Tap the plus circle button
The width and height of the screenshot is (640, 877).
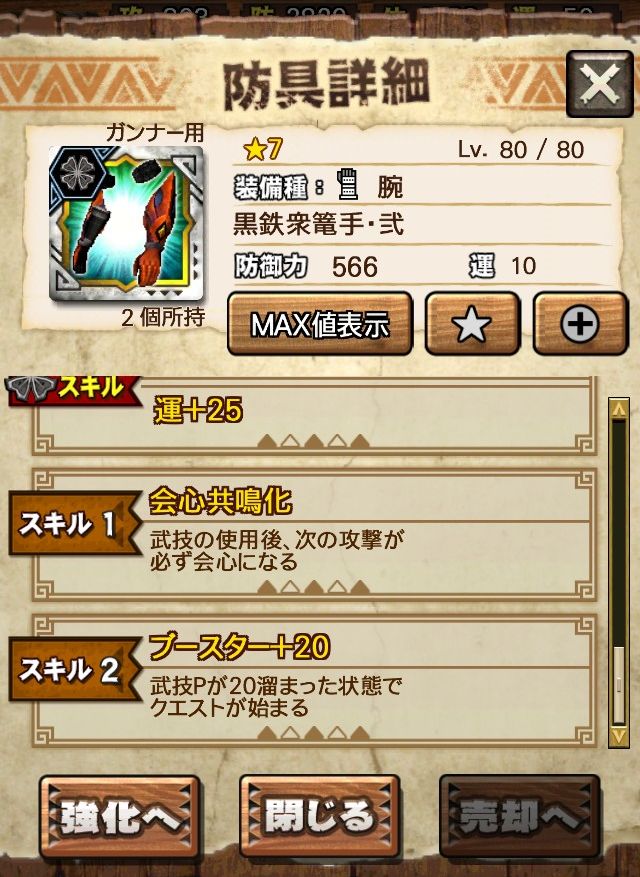coord(579,324)
